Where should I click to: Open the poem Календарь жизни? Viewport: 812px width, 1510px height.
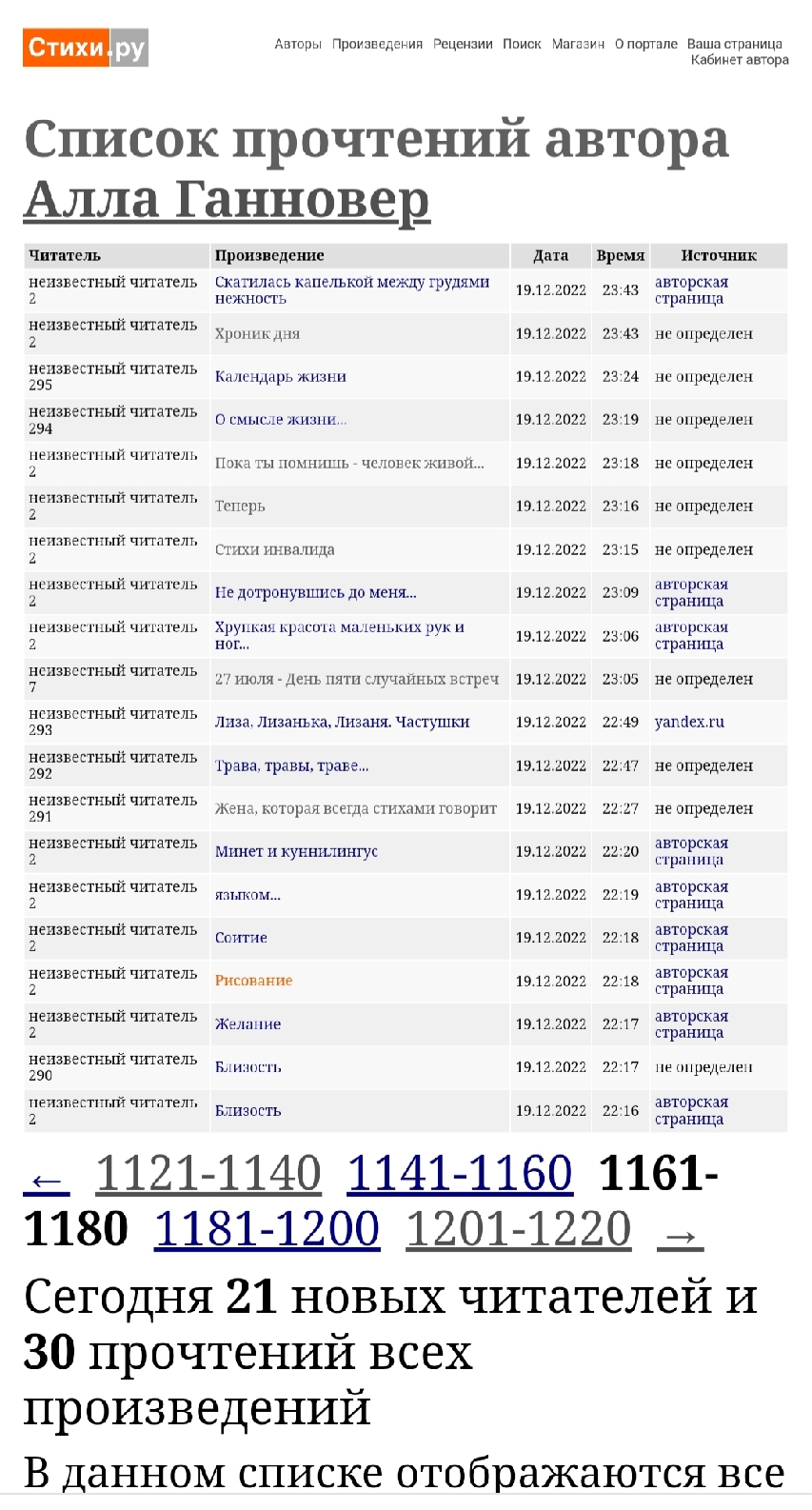point(280,377)
